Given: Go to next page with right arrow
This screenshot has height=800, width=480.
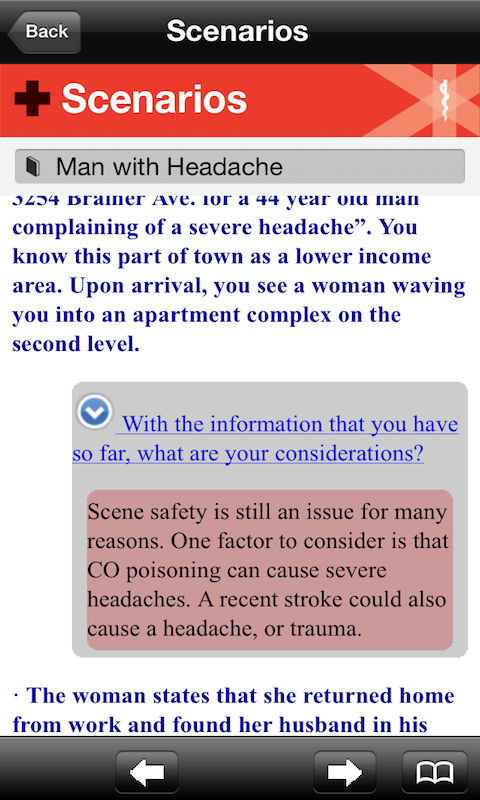Looking at the screenshot, I should [x=344, y=771].
